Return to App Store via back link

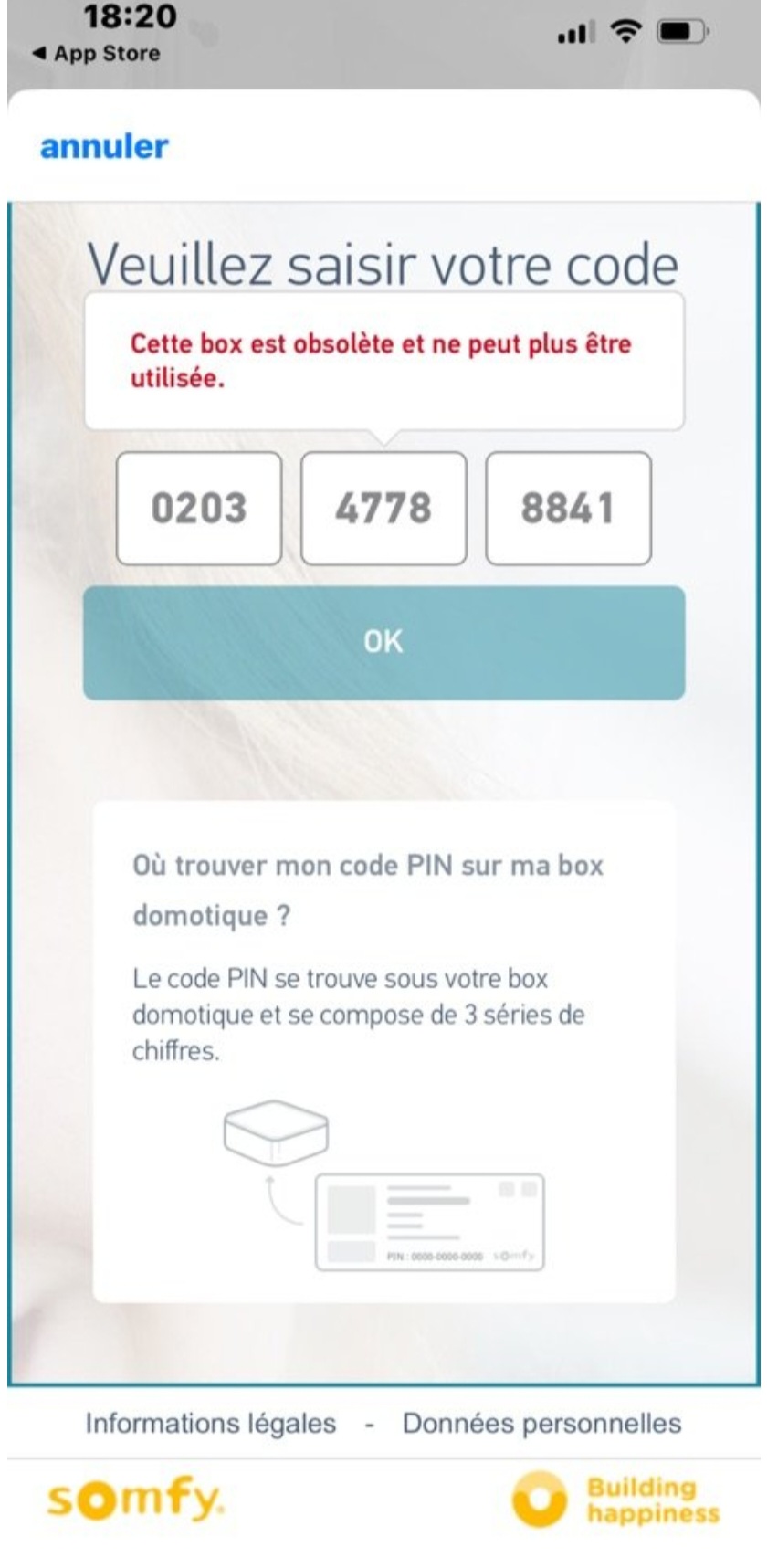click(x=96, y=54)
